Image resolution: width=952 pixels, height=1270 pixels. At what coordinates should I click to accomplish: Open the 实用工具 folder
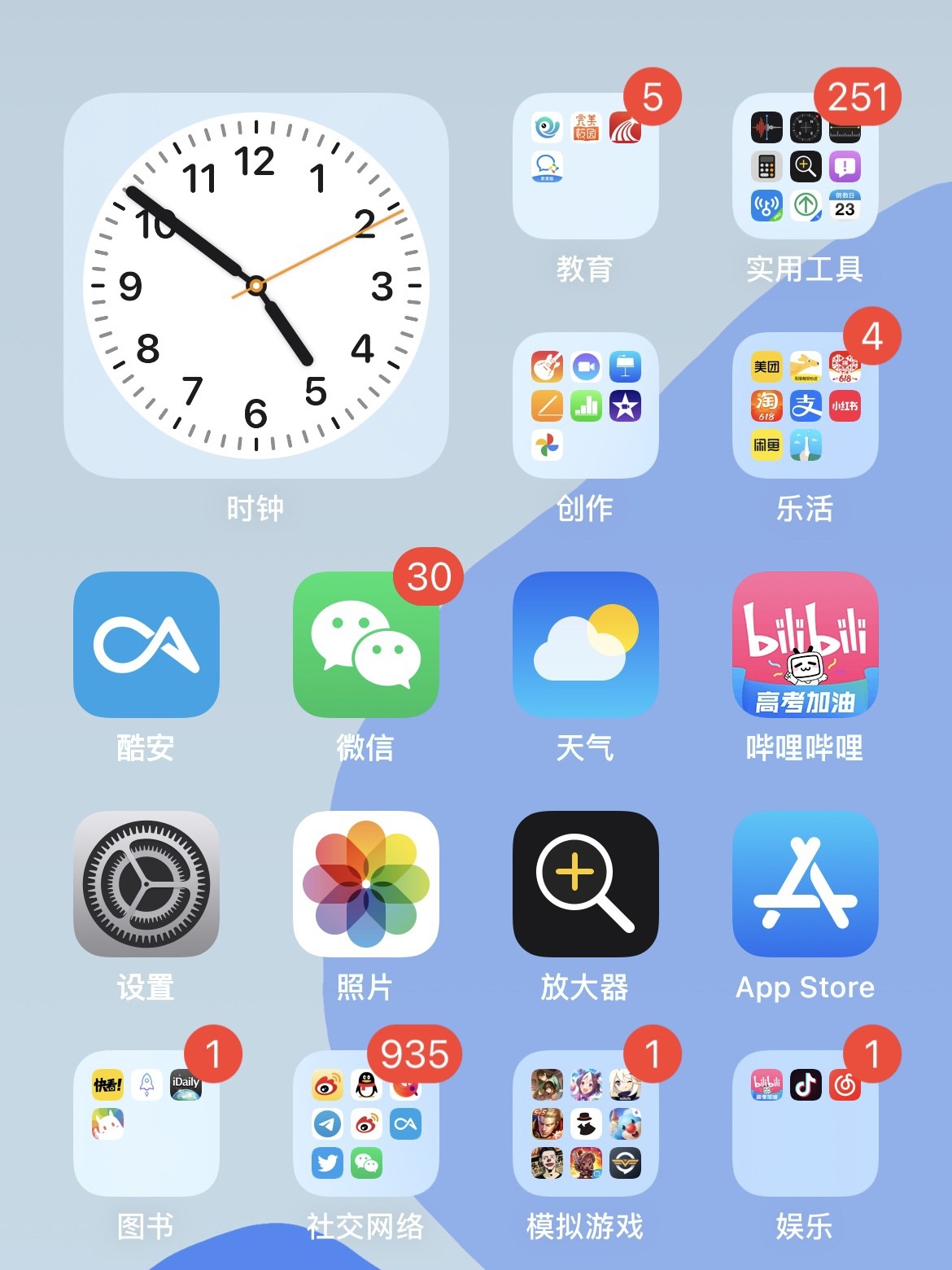(805, 166)
